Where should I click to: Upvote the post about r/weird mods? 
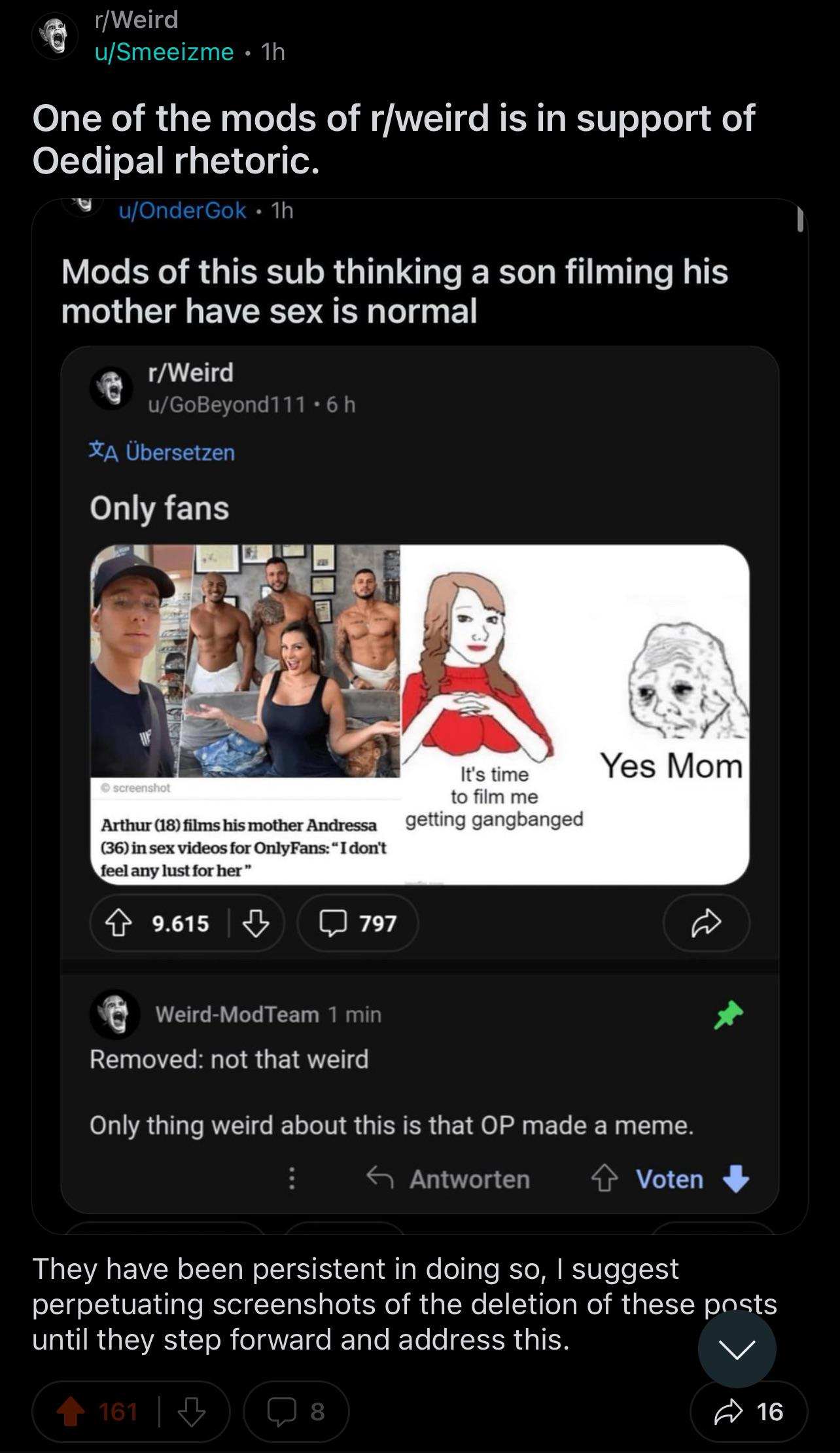[71, 1412]
